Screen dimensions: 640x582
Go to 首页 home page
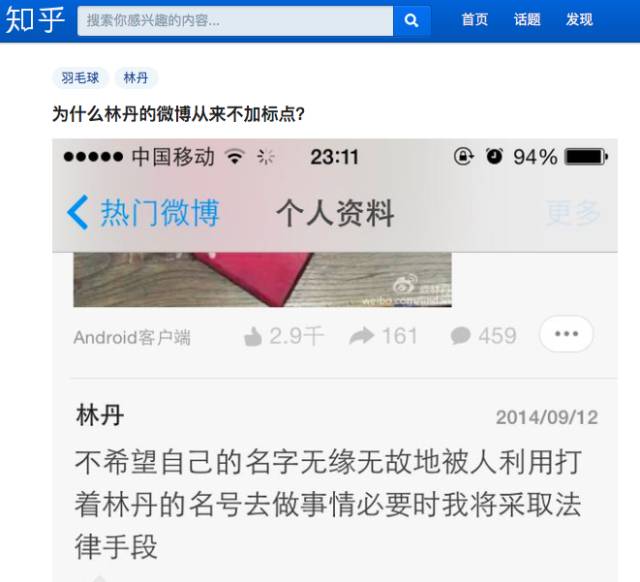tap(474, 20)
